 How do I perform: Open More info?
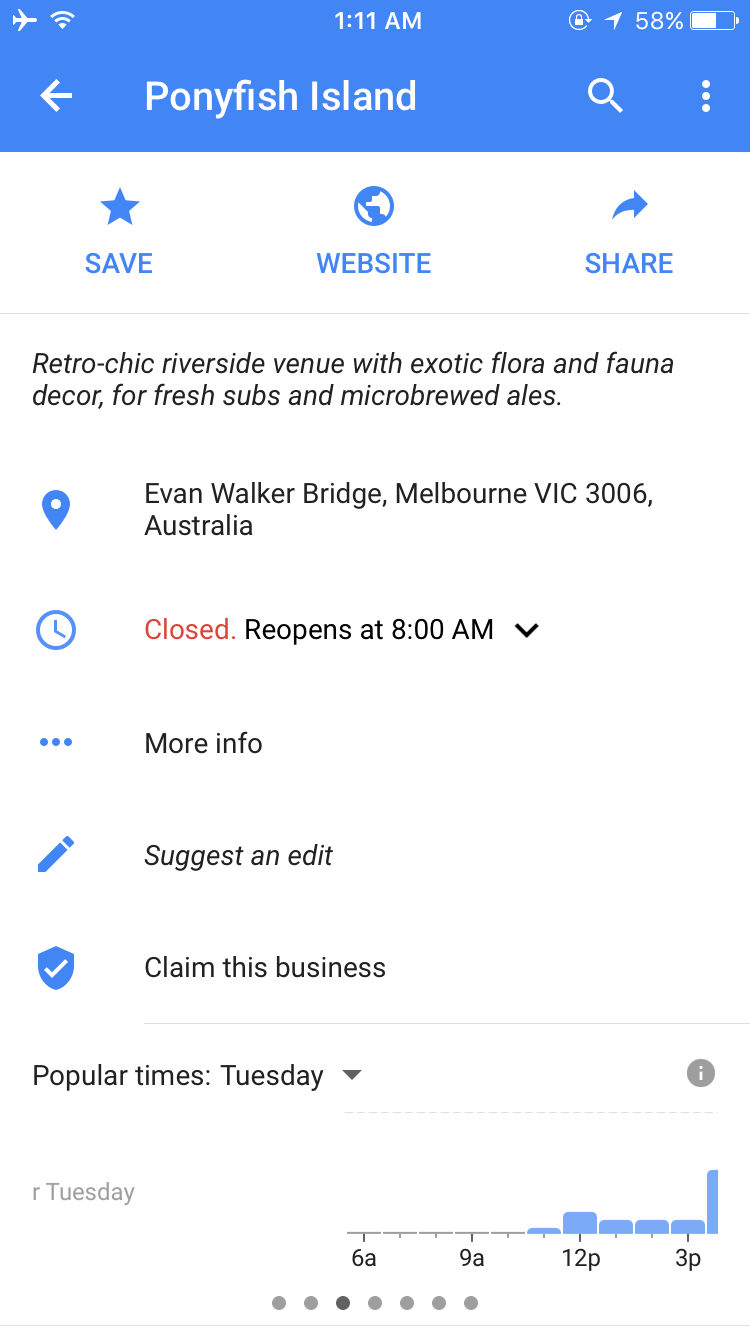[x=203, y=743]
